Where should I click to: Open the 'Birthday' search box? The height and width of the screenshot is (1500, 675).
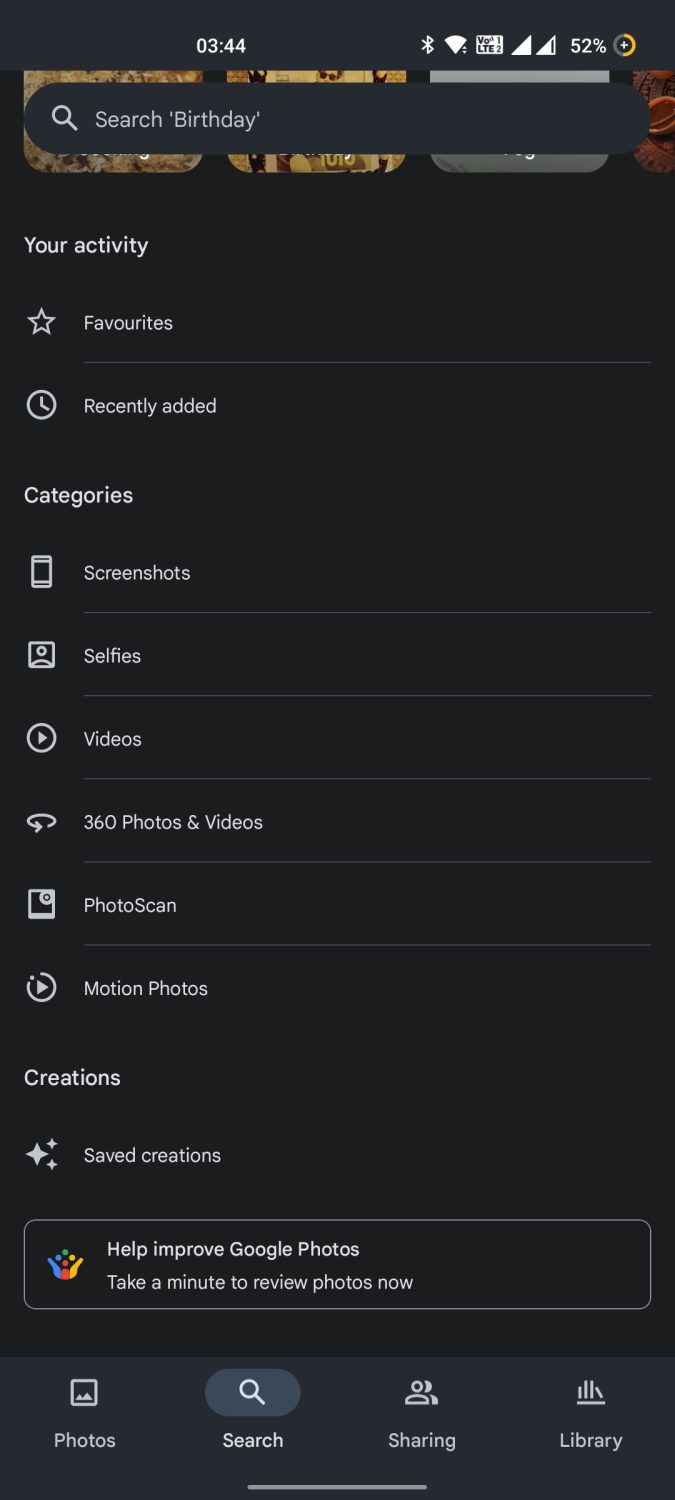337,119
